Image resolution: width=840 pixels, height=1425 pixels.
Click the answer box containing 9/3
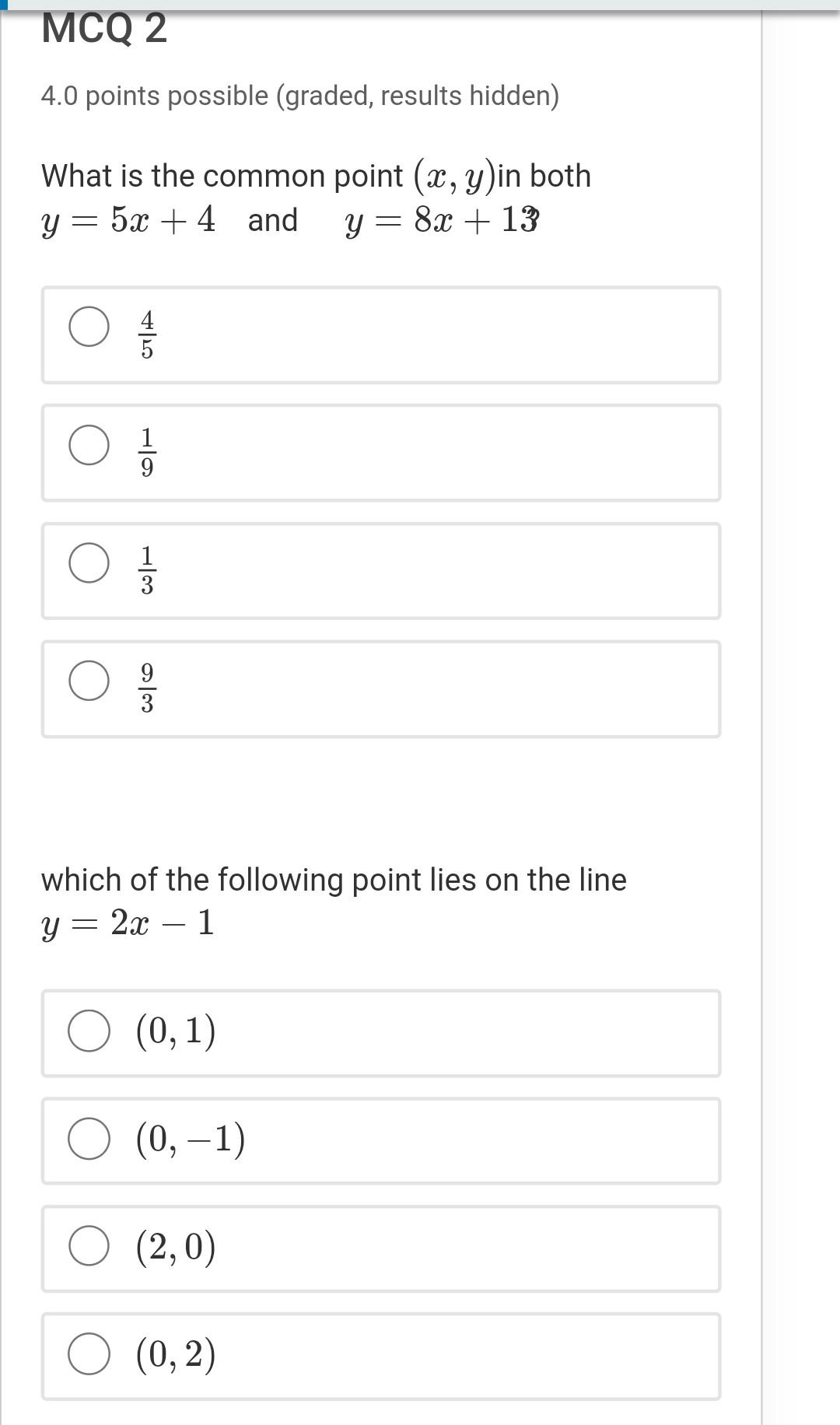[381, 688]
